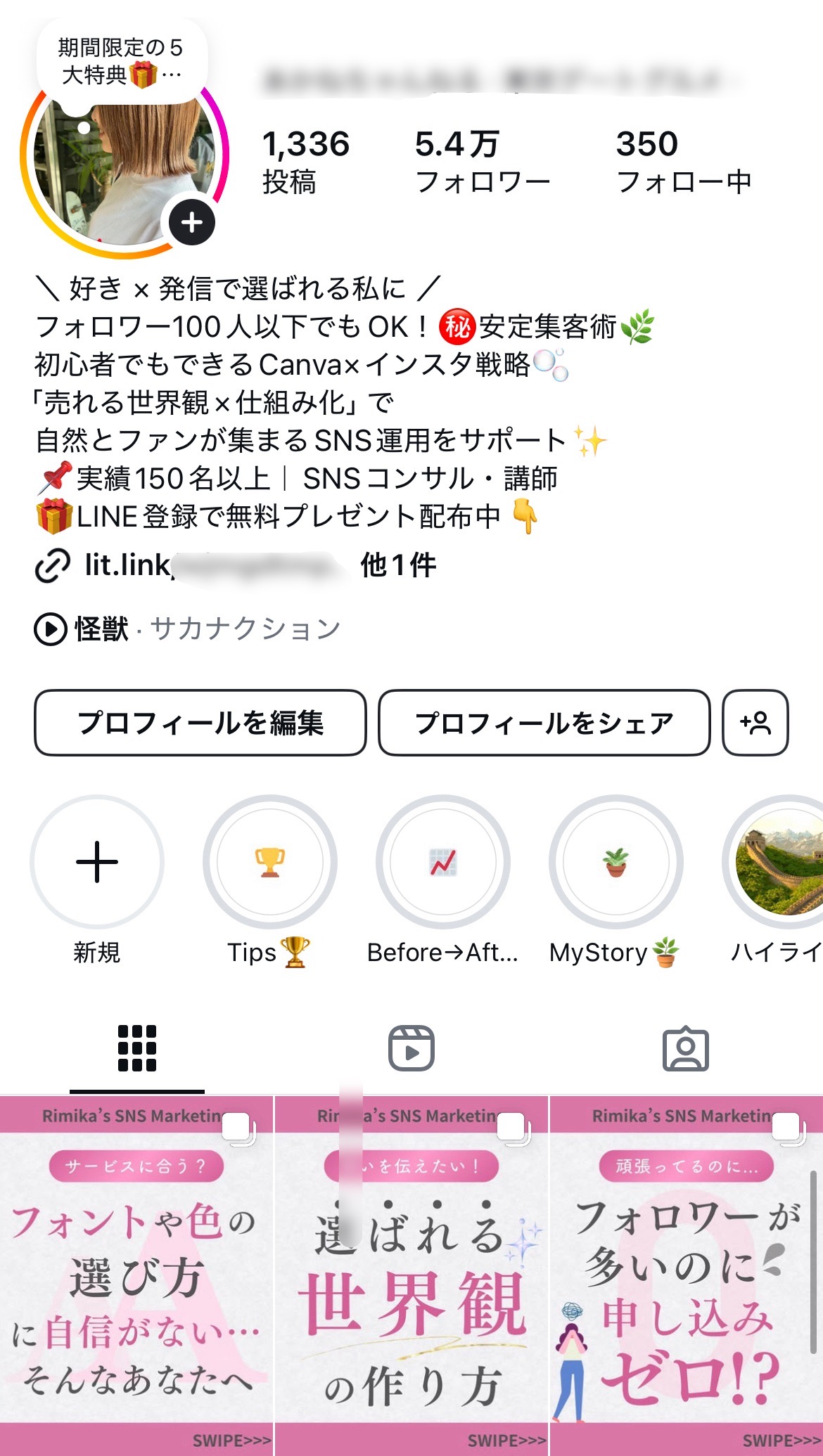Switch to the tagged photos tab
823x1456 pixels.
685,1048
